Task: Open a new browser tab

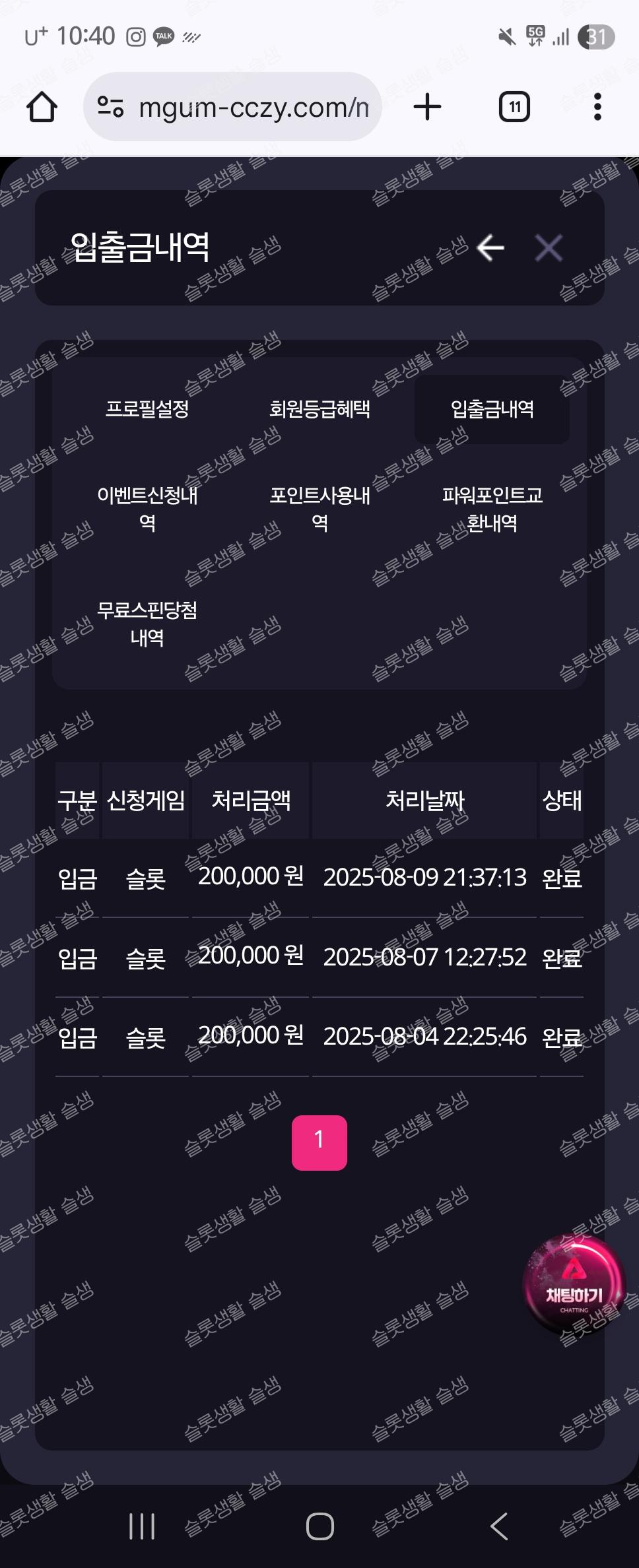Action: [427, 107]
